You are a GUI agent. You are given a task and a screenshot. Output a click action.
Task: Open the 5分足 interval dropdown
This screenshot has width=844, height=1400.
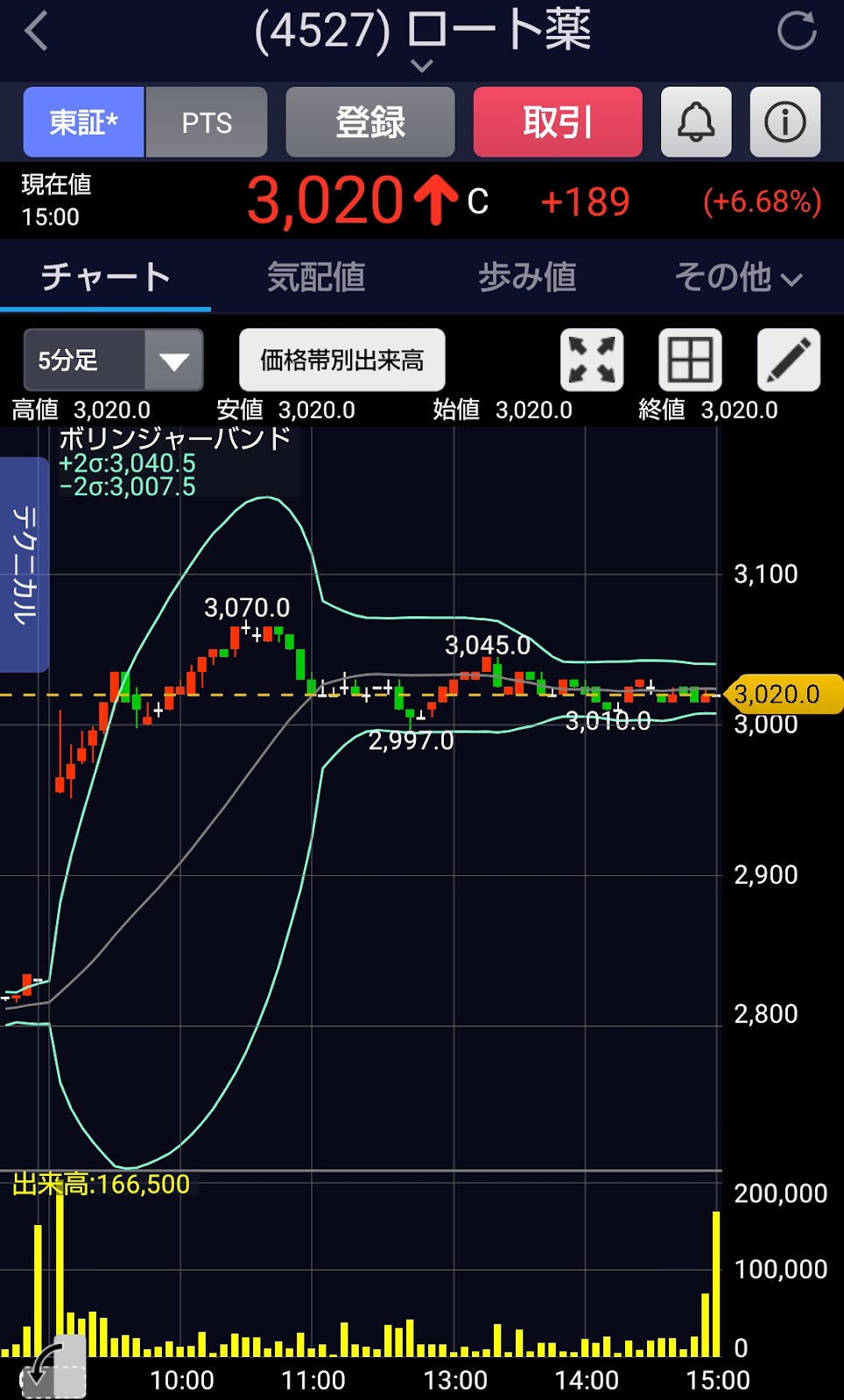click(x=114, y=360)
